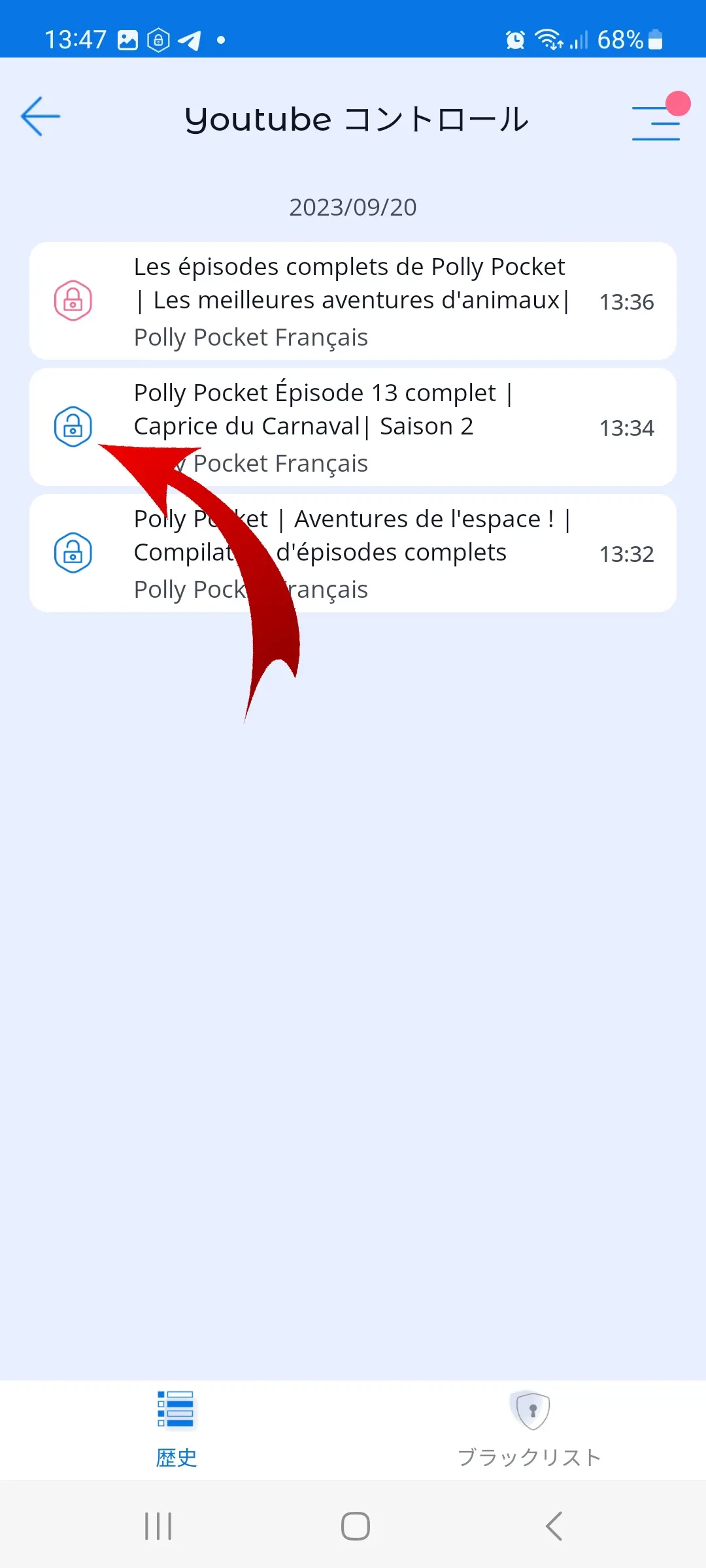Open Aventures de l'espace compilation entry
The height and width of the screenshot is (1568, 706).
[x=392, y=537]
